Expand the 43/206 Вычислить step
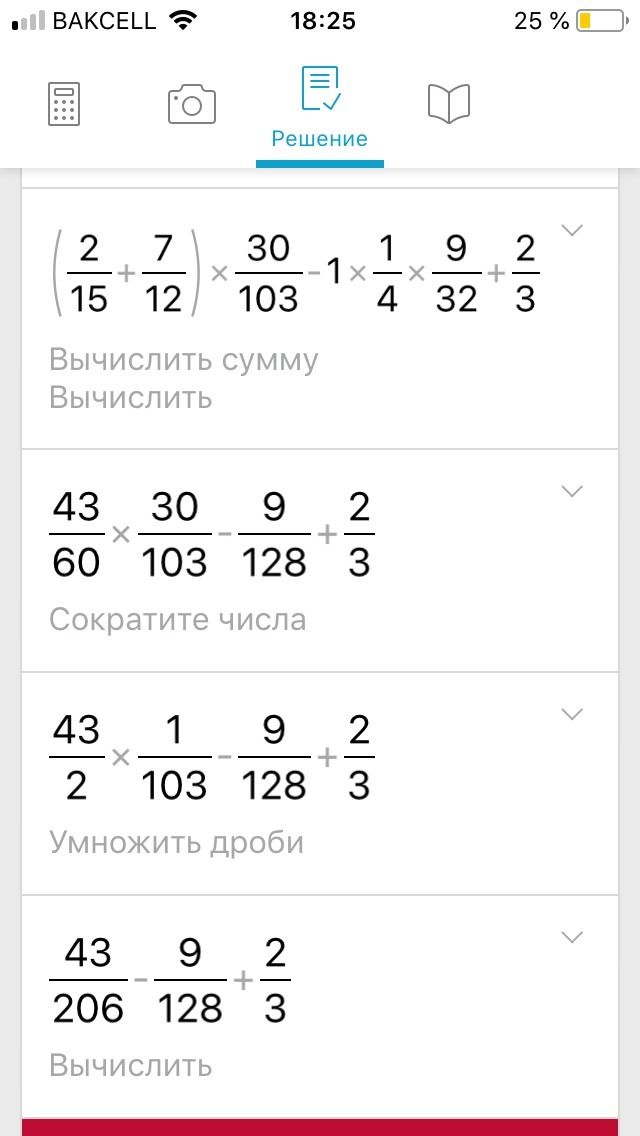640x1136 pixels. coord(573,937)
